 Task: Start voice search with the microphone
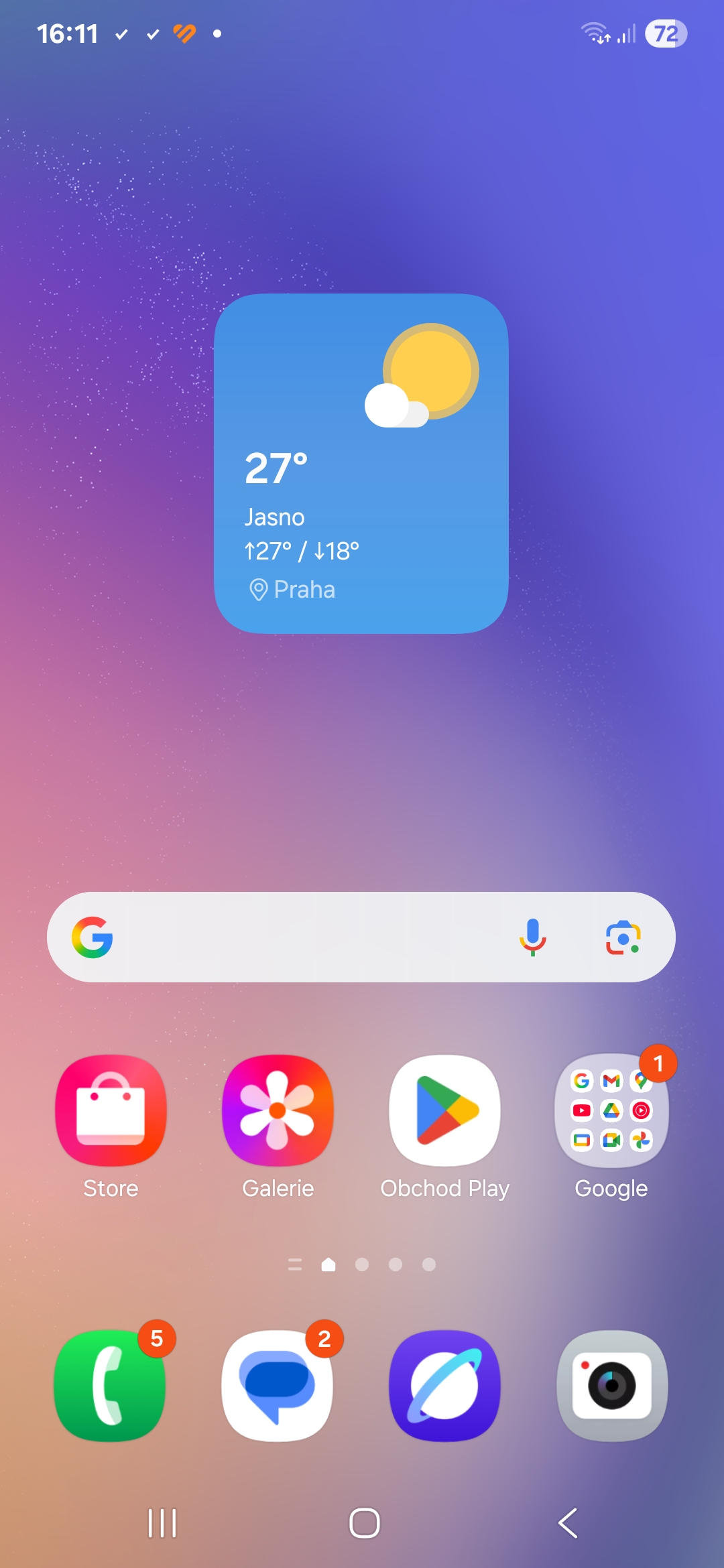tap(533, 937)
